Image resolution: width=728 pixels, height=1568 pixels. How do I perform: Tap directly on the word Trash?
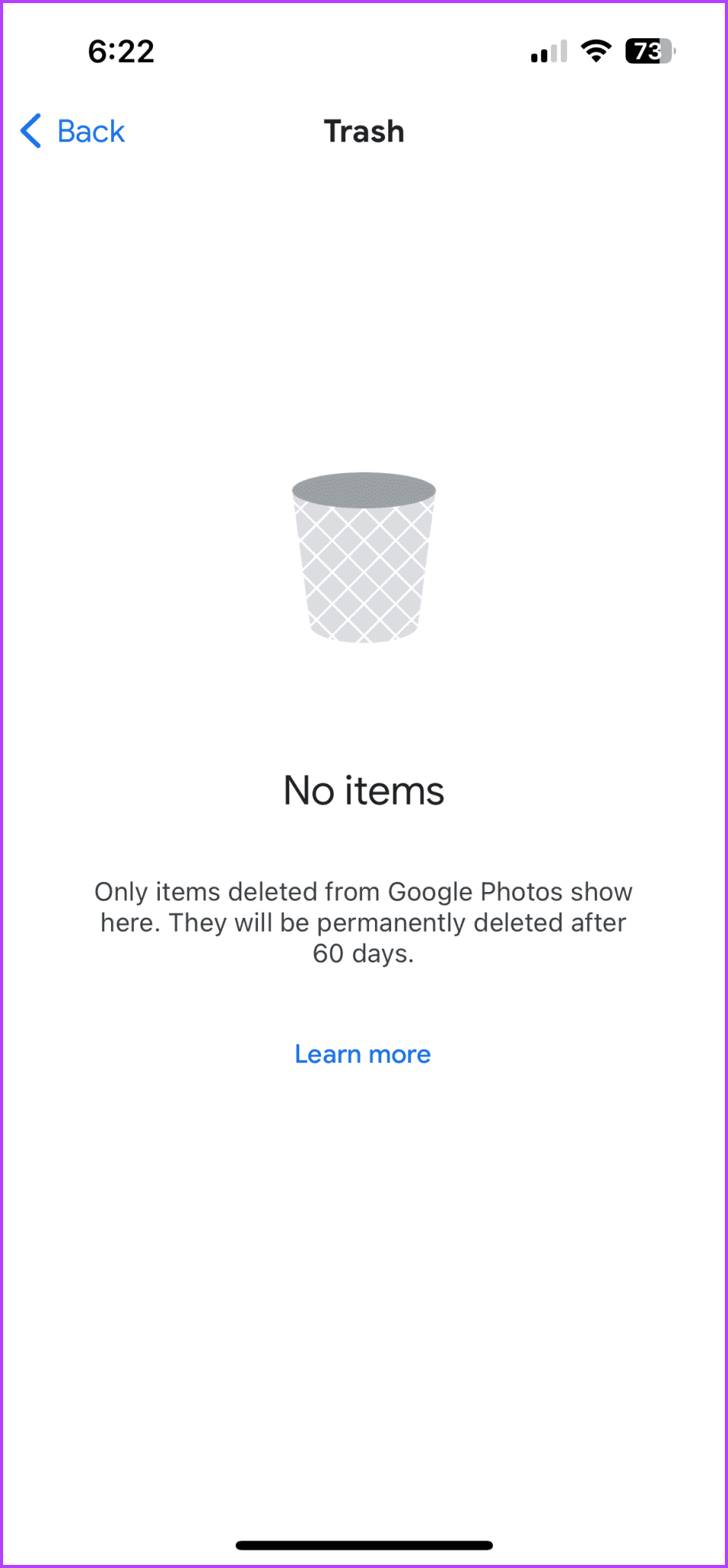click(x=364, y=131)
